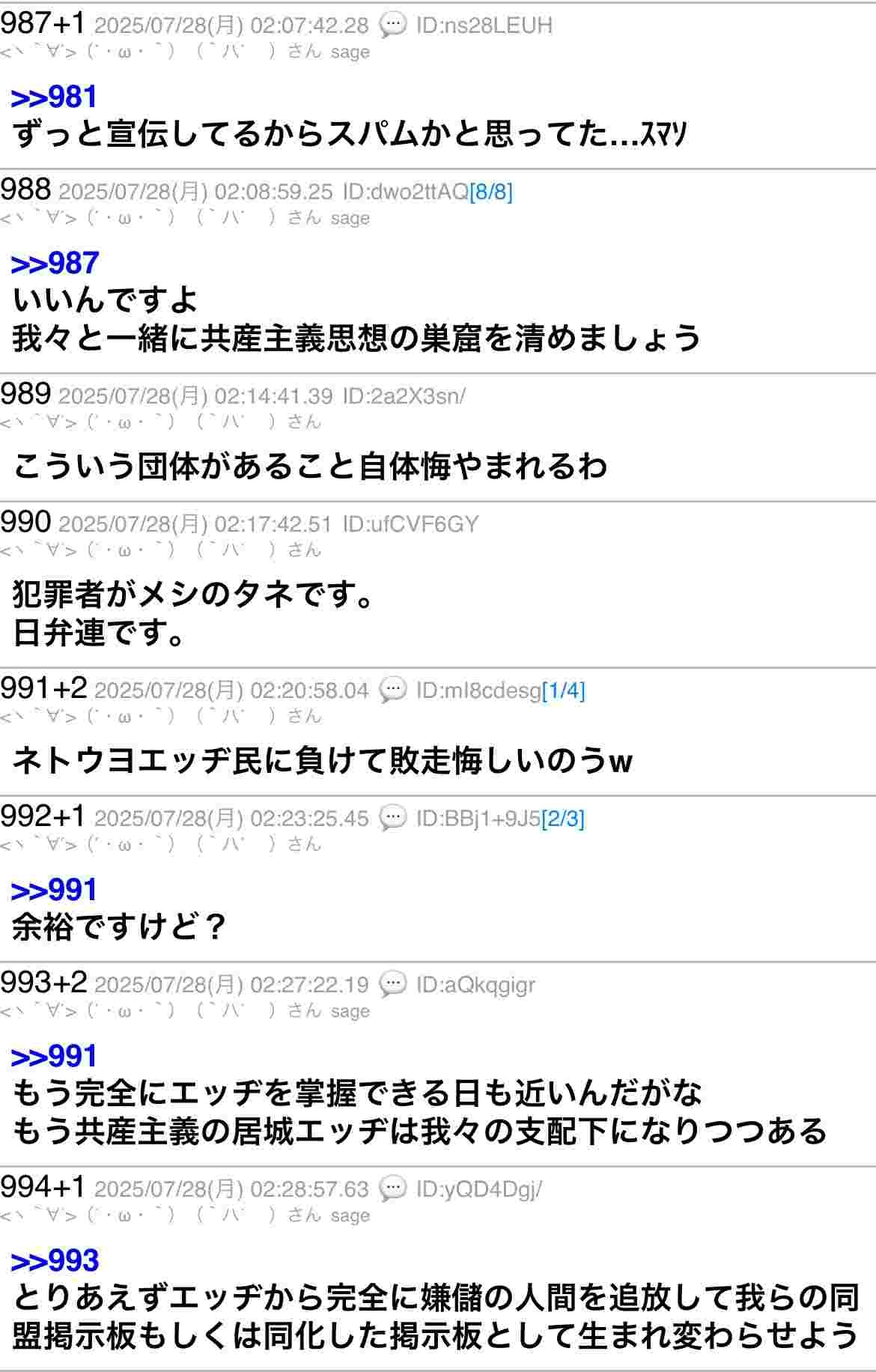Show the [1/4] posts by ID mI8cdesg
The height and width of the screenshot is (1372, 876).
coord(564,690)
